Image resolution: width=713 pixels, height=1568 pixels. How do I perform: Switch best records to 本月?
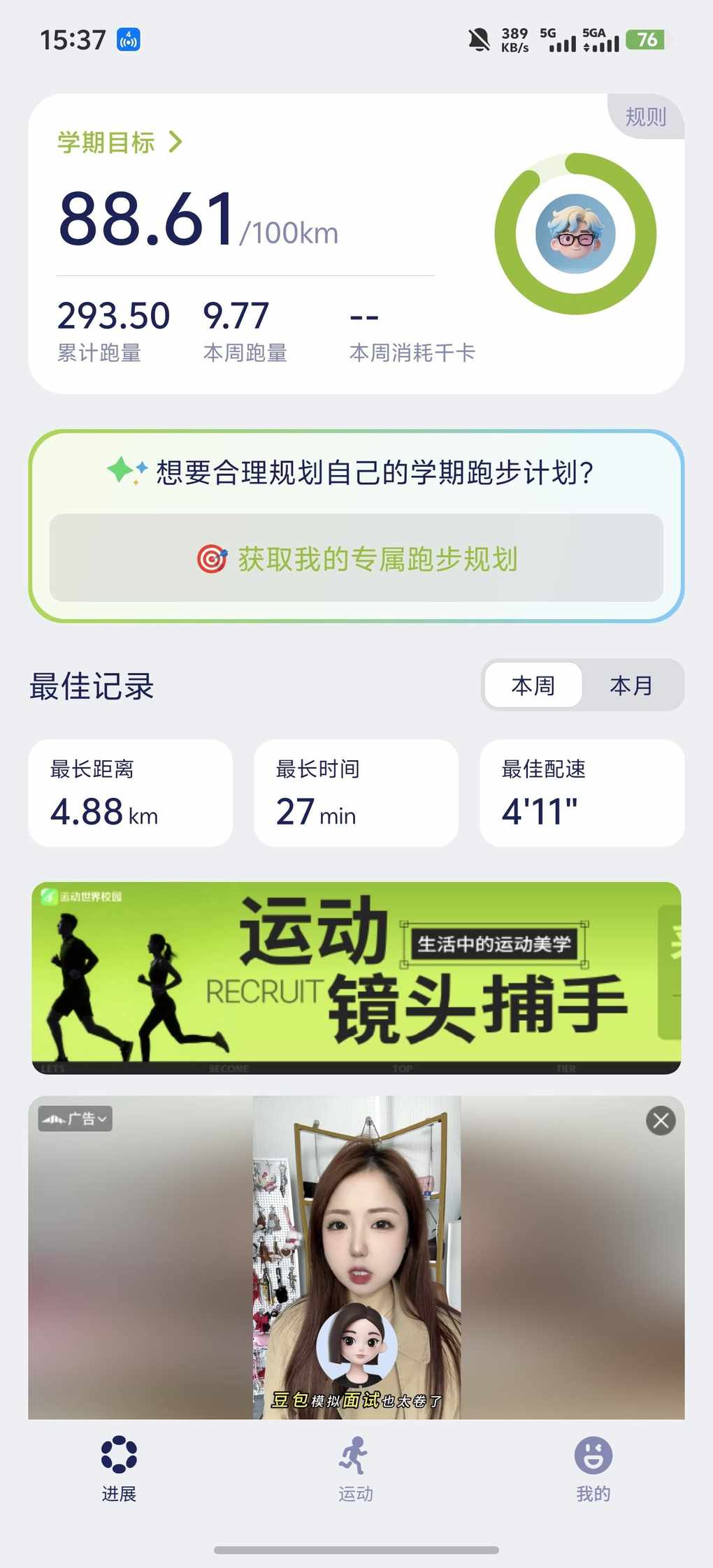[631, 685]
